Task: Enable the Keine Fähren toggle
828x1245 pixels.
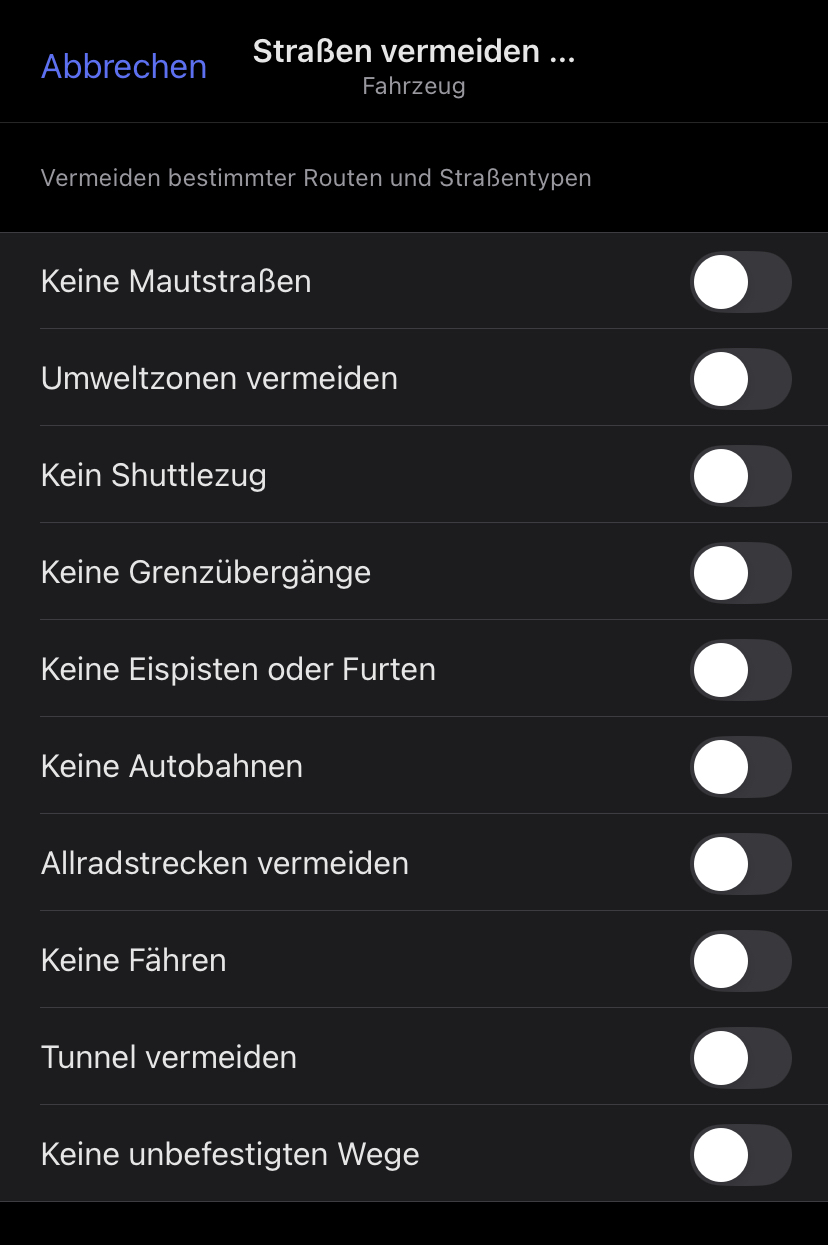Action: [x=740, y=961]
